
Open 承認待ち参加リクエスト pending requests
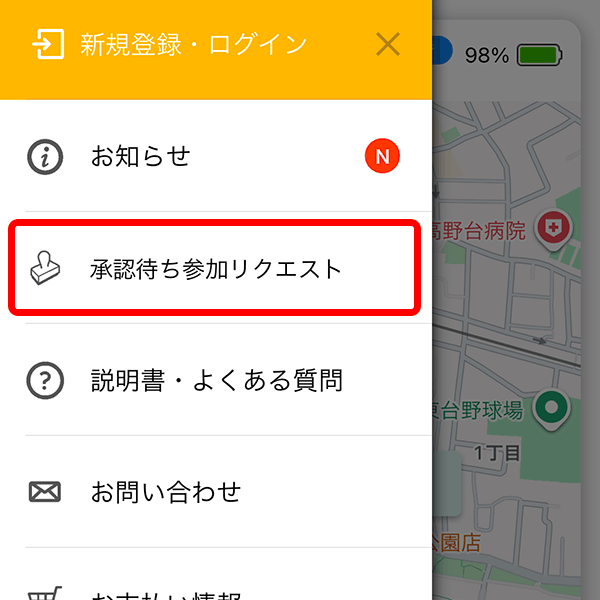(215, 269)
